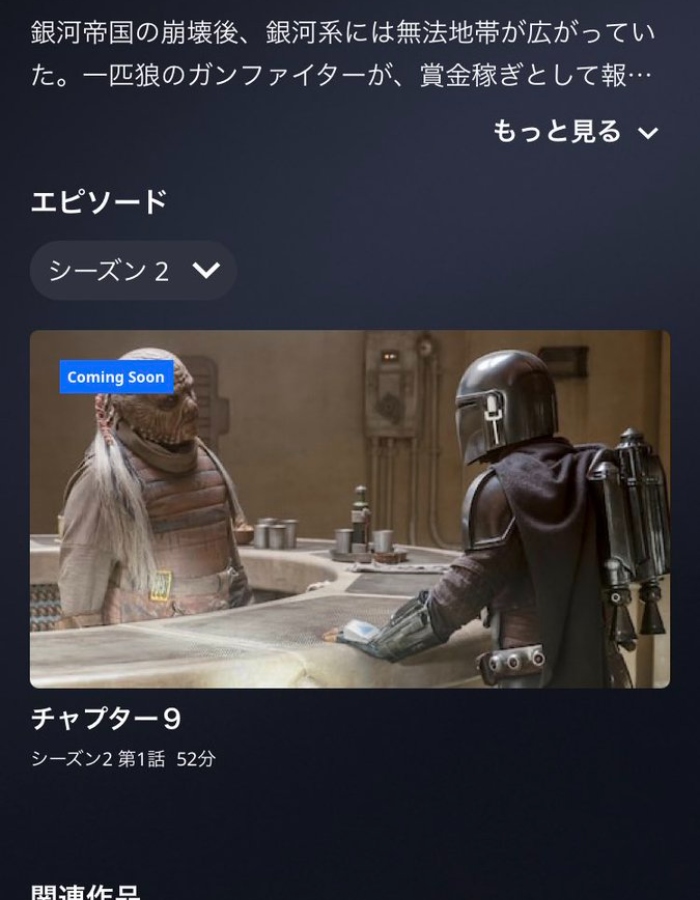Open the チャプター9 episode thumbnail
Viewport: 700px width, 900px height.
click(350, 509)
